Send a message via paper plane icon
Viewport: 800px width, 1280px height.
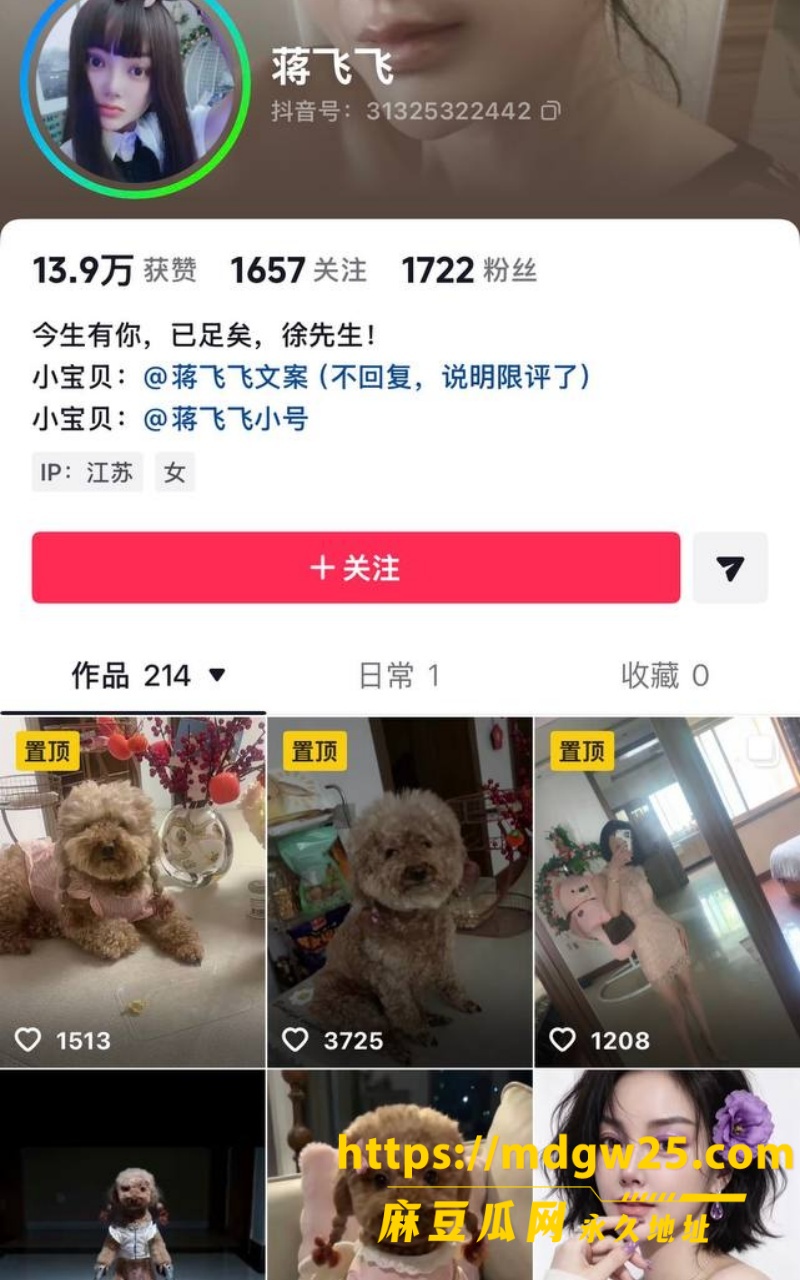tap(730, 568)
